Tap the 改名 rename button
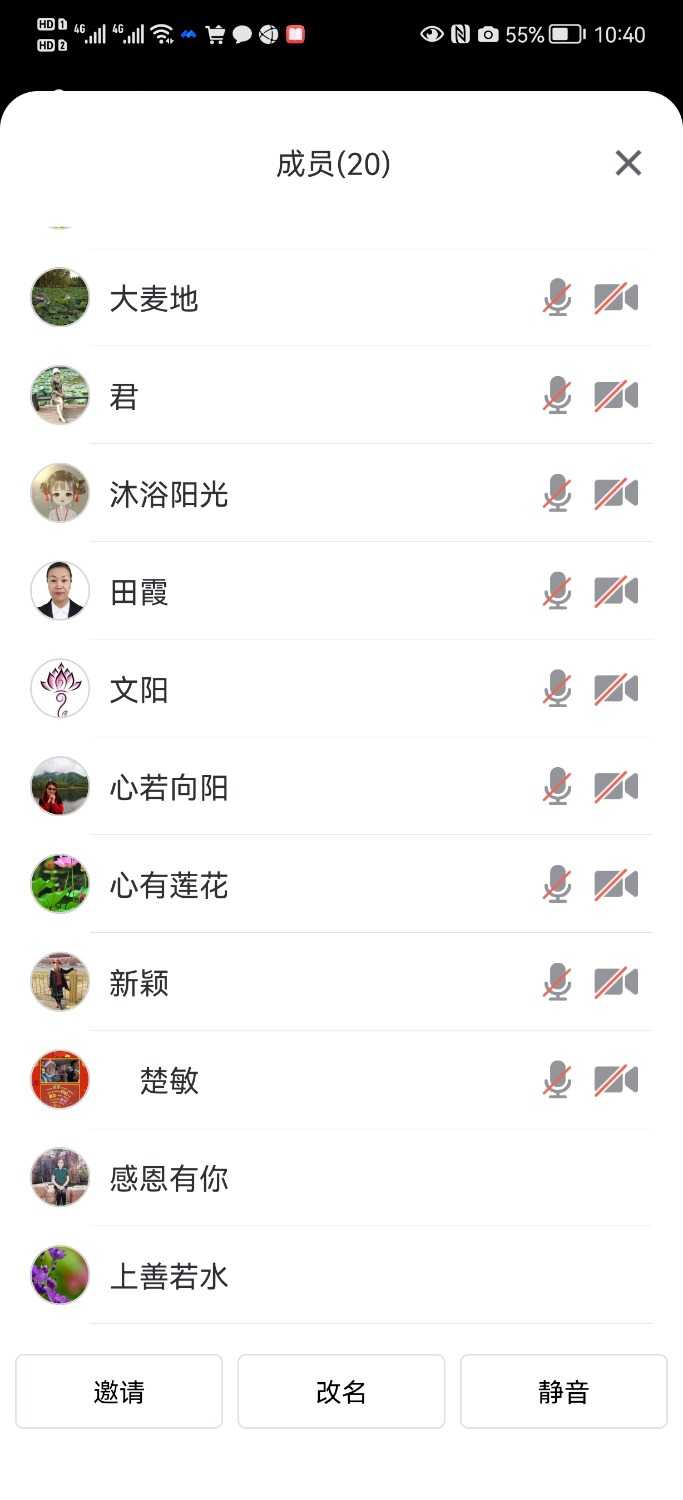The image size is (683, 1500). [341, 1391]
